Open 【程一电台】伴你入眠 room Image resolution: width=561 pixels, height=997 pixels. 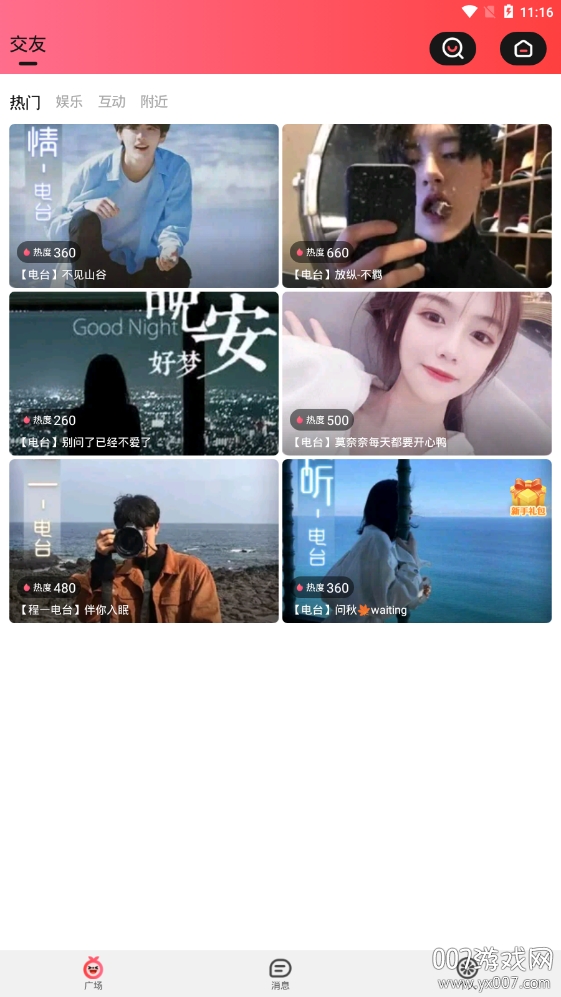pos(144,541)
